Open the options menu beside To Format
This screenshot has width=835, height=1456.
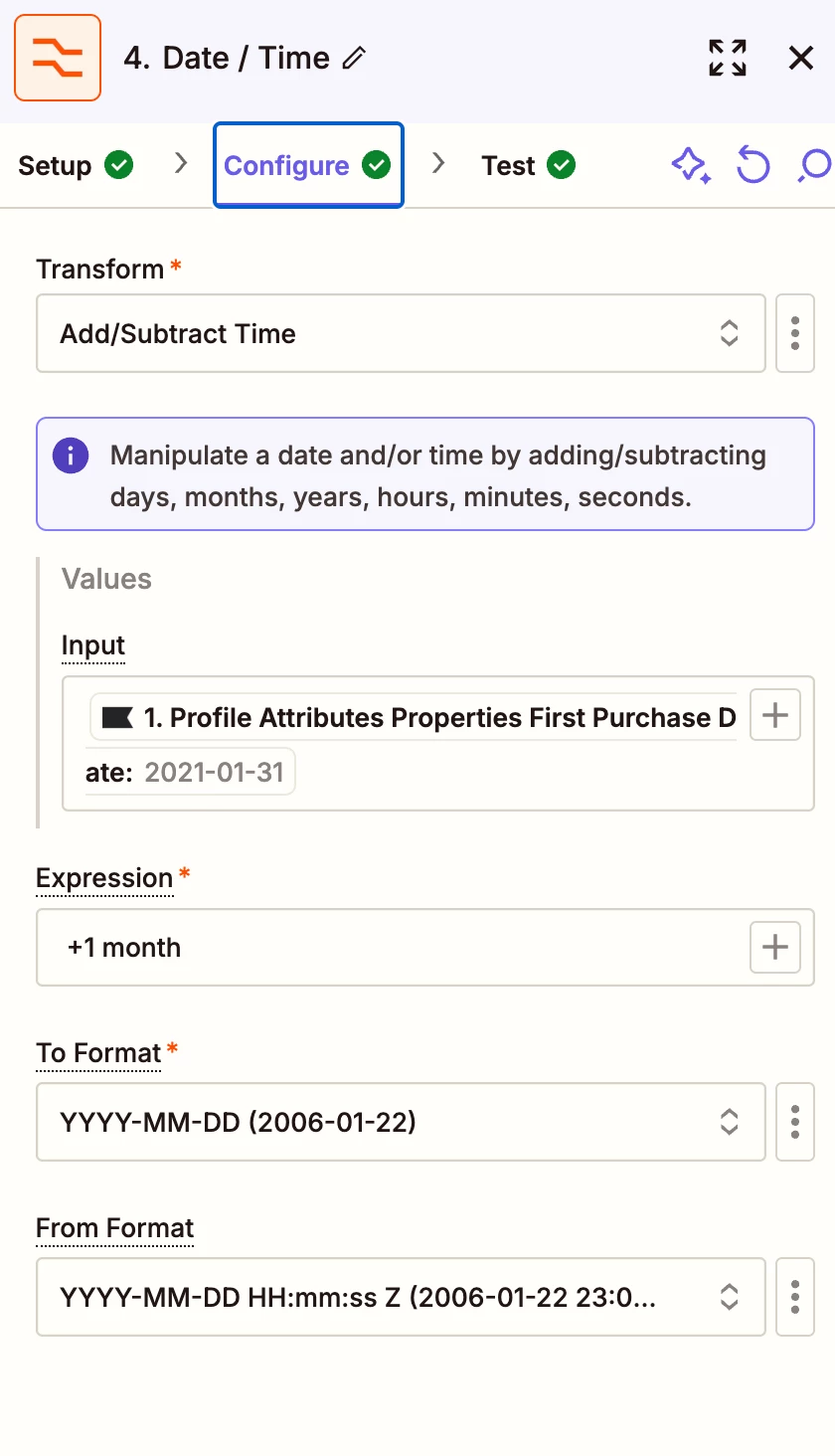click(x=795, y=1122)
